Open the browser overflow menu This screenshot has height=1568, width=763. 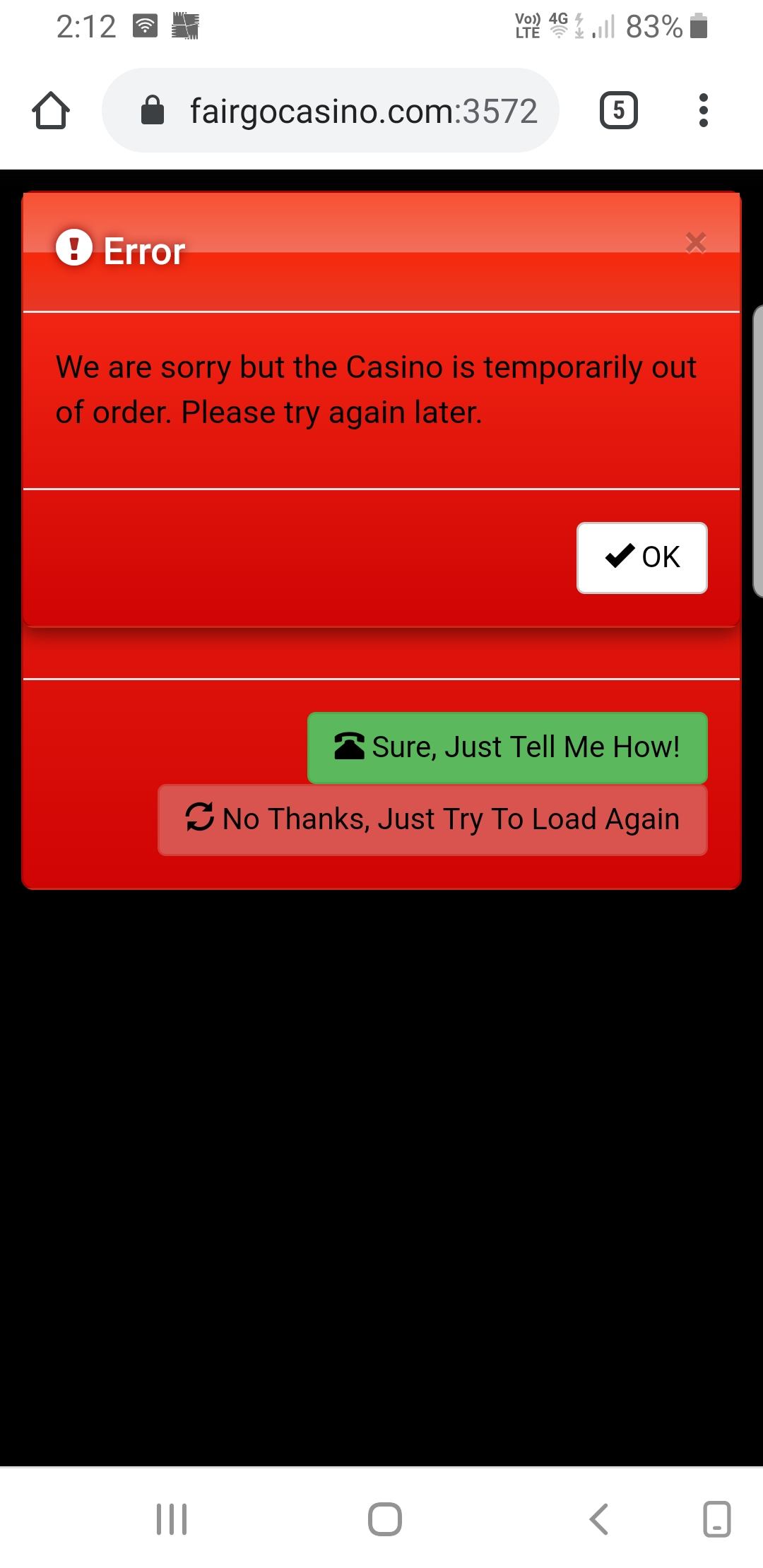[702, 111]
